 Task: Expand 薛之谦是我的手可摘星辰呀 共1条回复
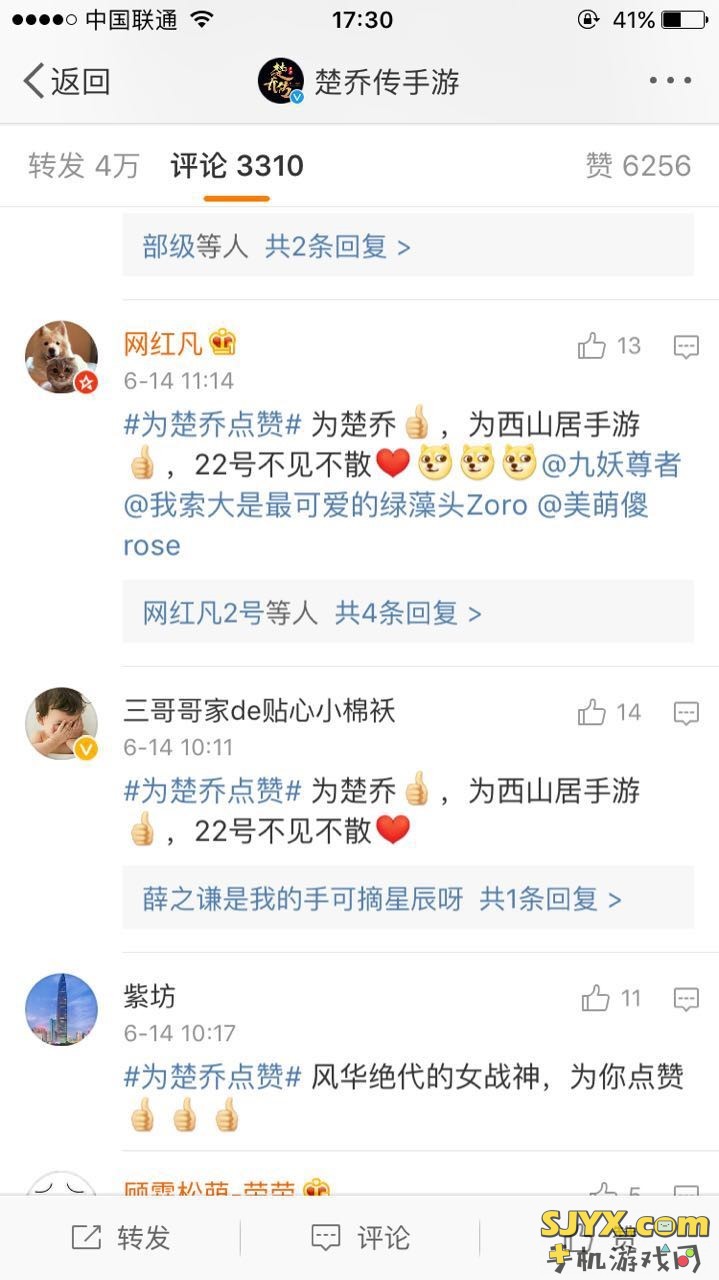point(381,898)
